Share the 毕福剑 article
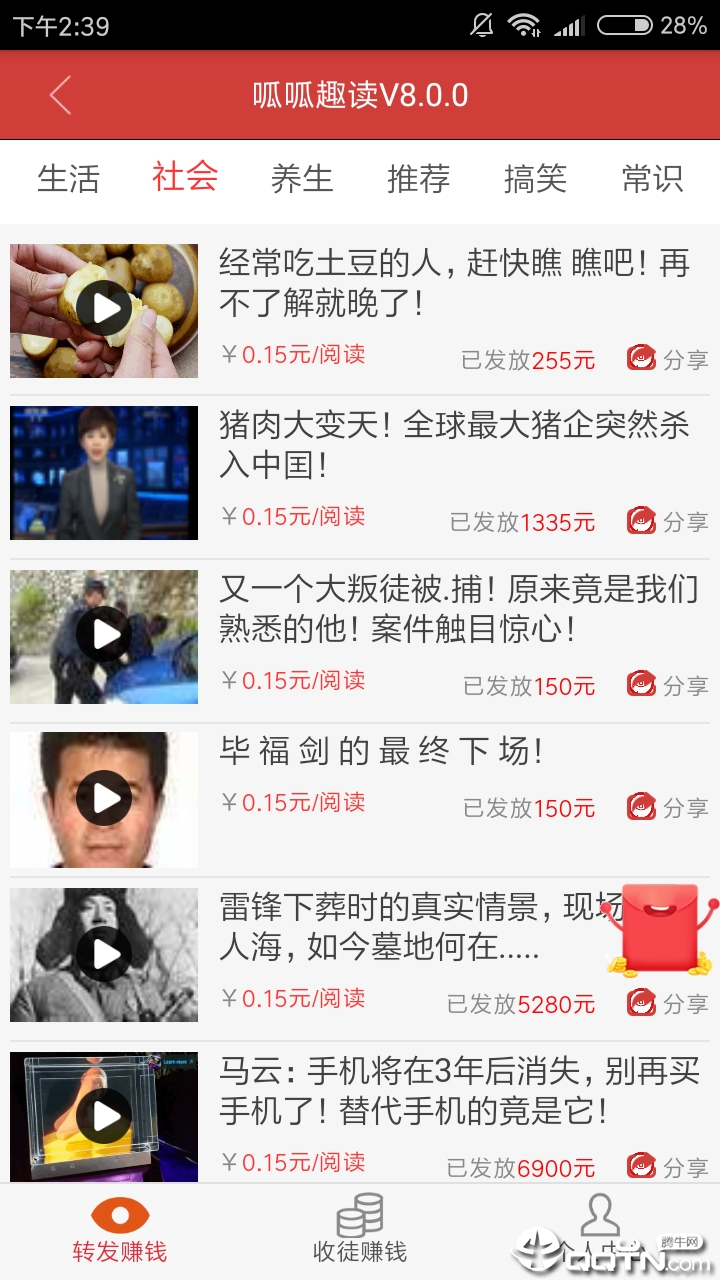The width and height of the screenshot is (720, 1280). click(668, 807)
